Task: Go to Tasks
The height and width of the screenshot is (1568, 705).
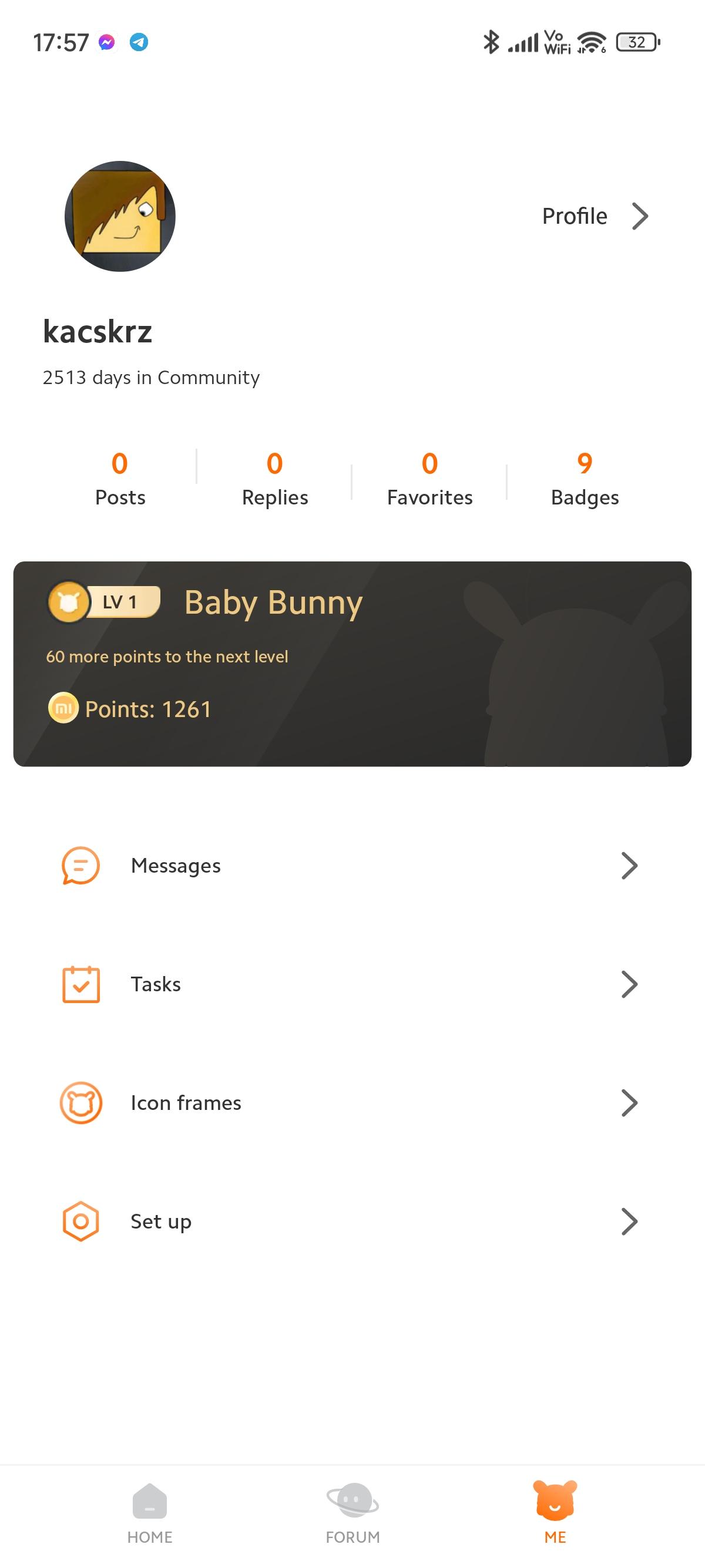Action: (x=352, y=984)
